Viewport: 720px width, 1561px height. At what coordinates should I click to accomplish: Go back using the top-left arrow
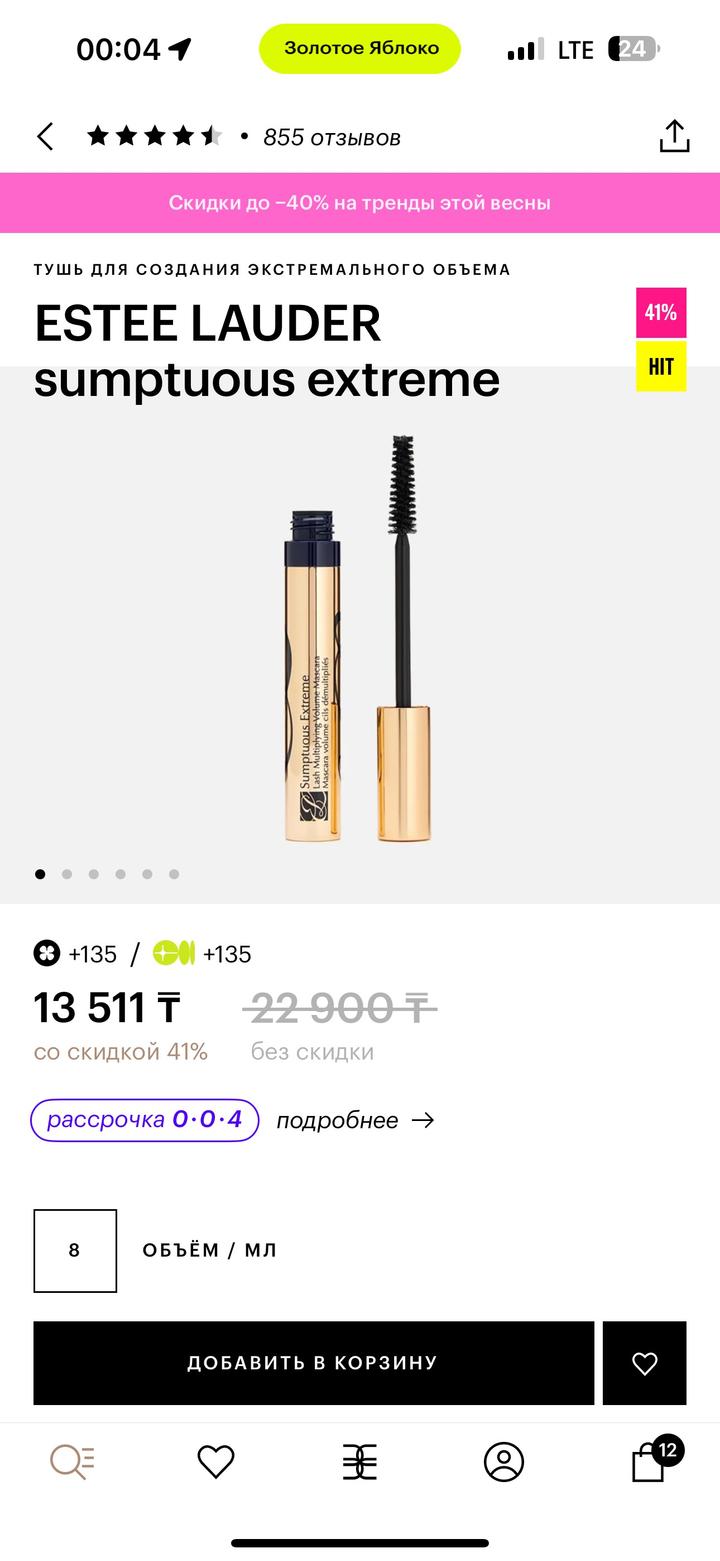45,137
